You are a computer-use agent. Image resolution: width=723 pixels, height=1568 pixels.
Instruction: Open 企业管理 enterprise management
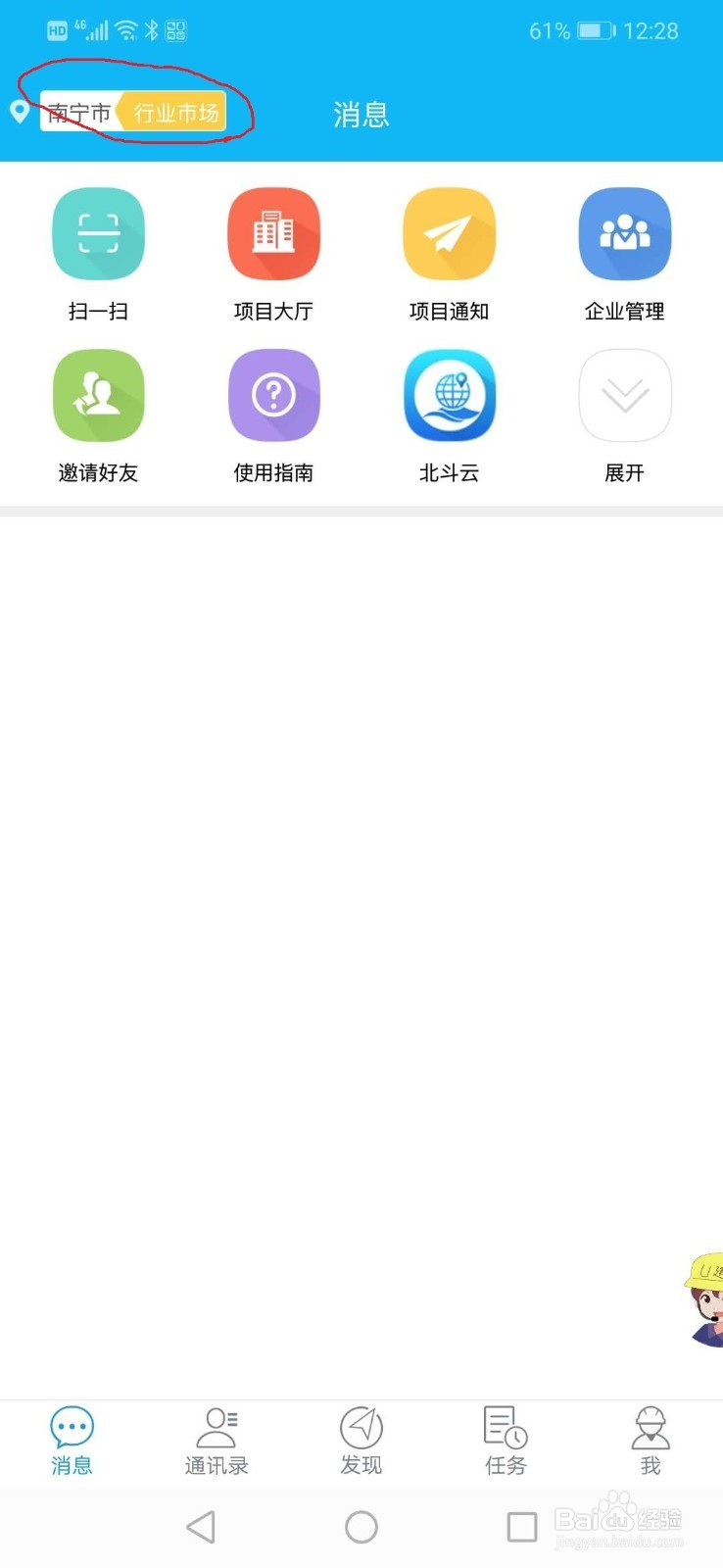[x=624, y=233]
